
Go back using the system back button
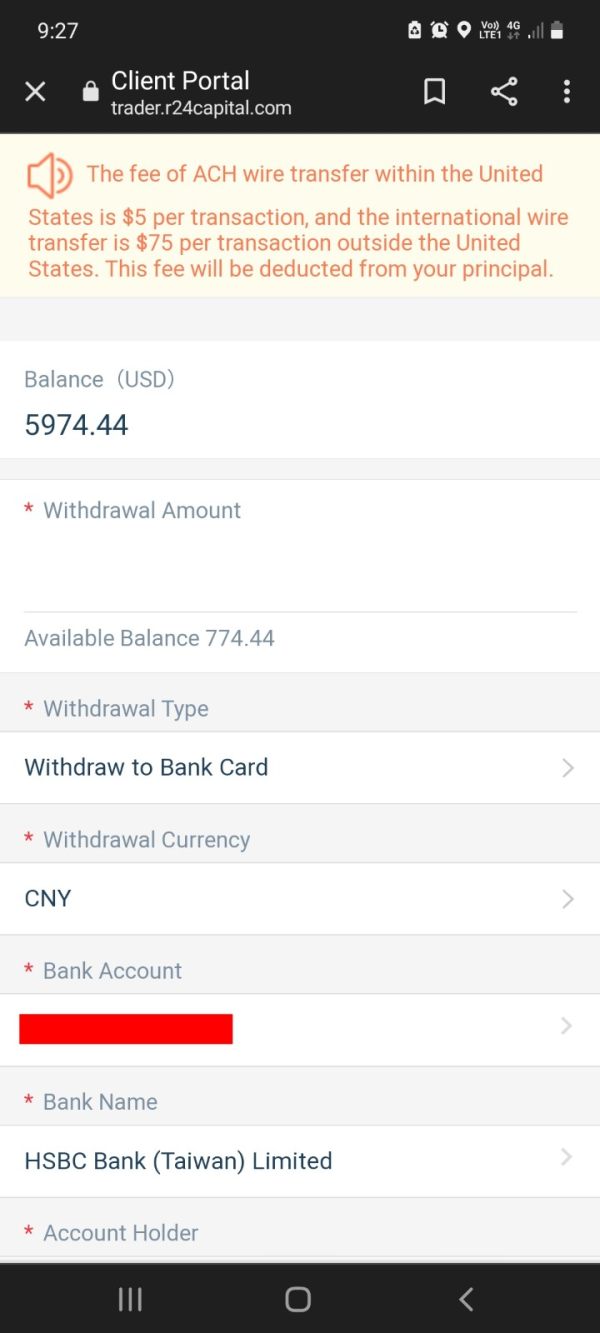466,1299
